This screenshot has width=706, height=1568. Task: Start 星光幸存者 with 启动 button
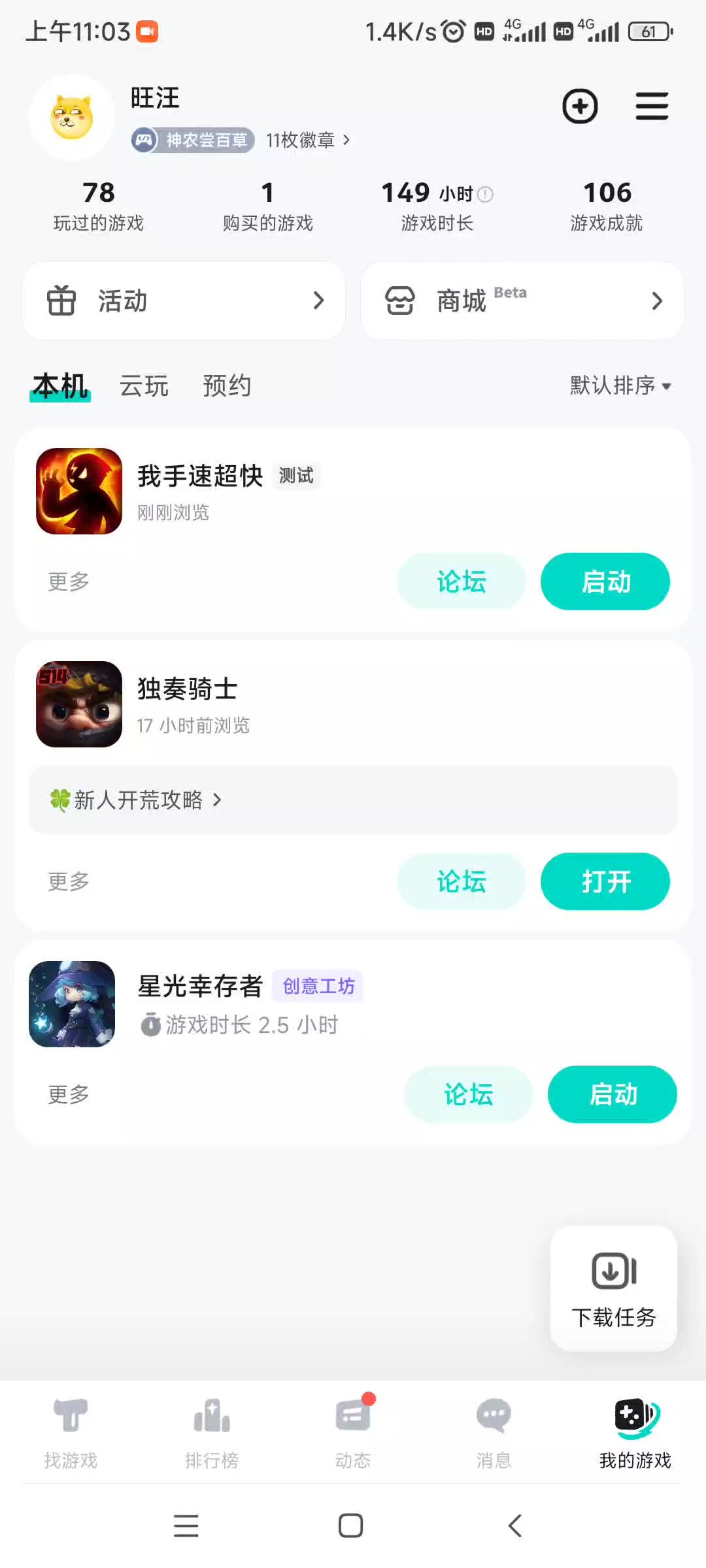pyautogui.click(x=612, y=1094)
